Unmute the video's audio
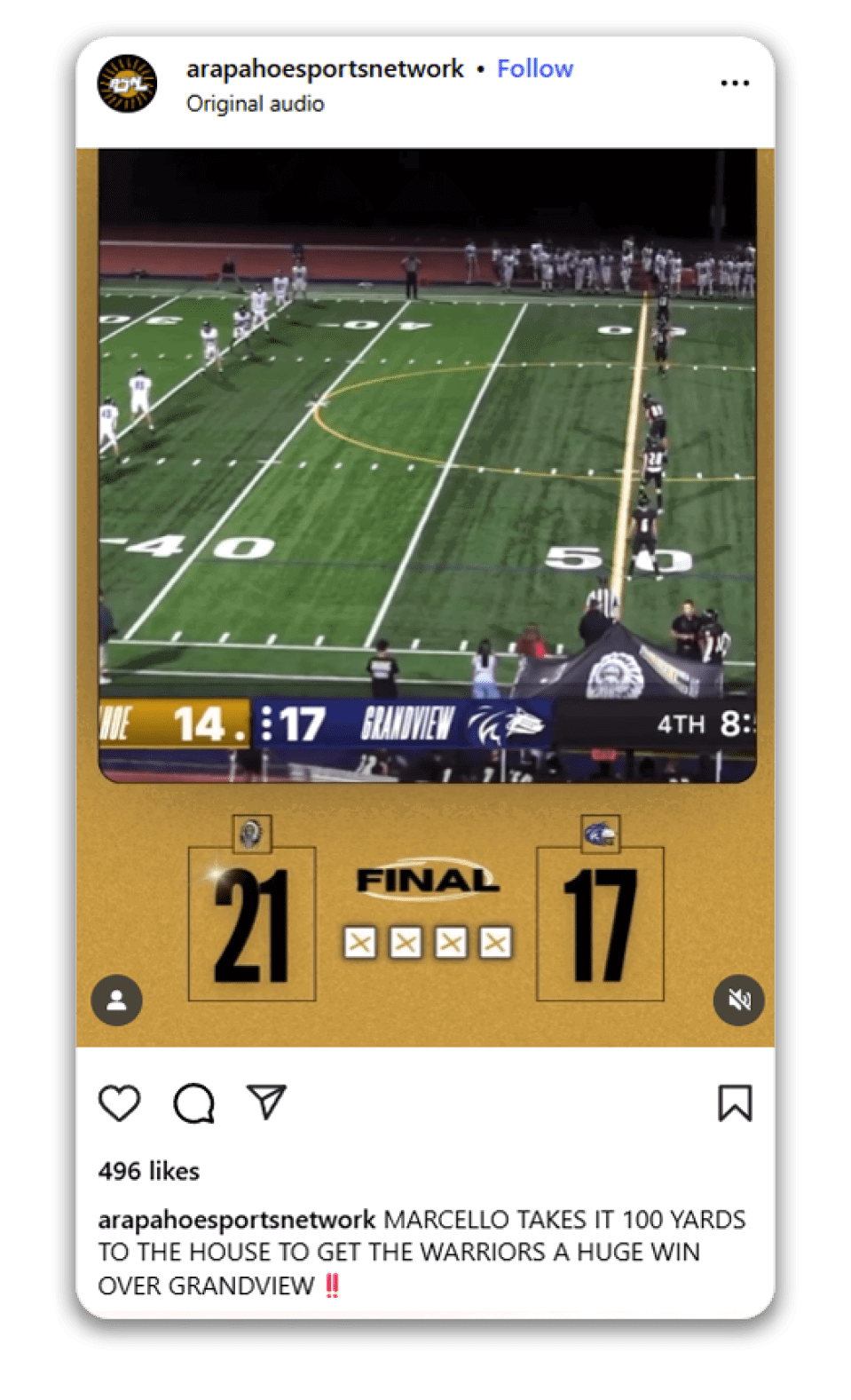The height and width of the screenshot is (1400, 851). [x=738, y=1001]
